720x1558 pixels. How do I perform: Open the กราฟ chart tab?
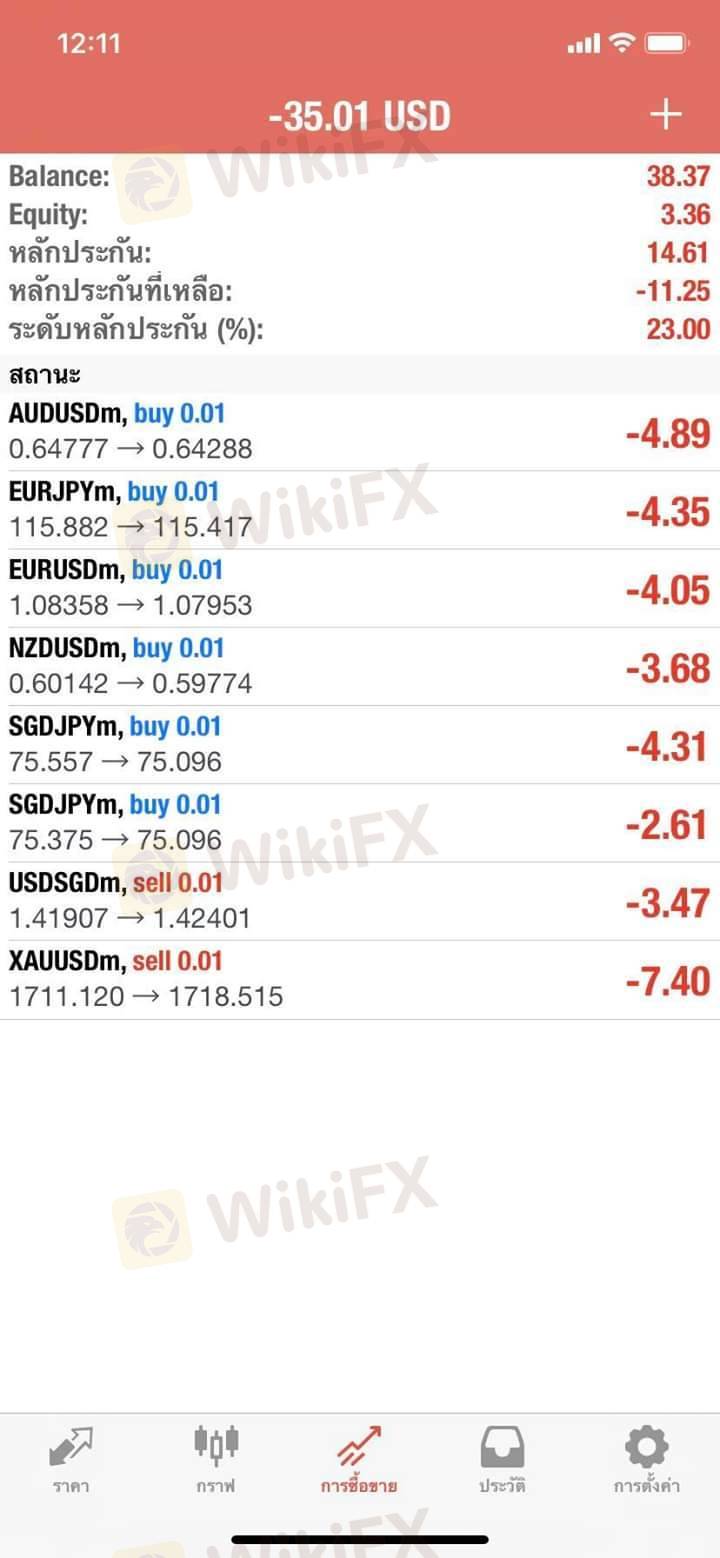click(x=216, y=1460)
